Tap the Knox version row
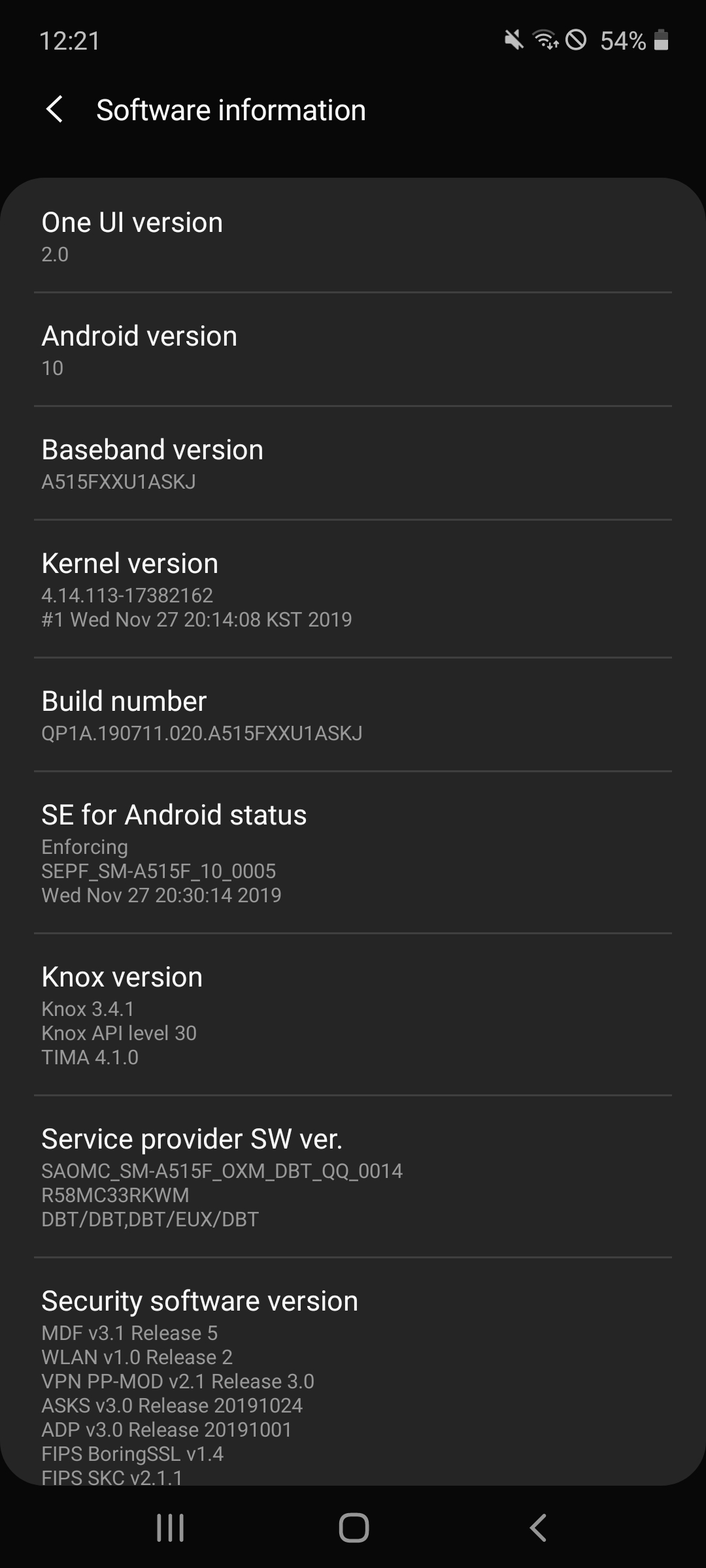This screenshot has height=1568, width=706. (x=353, y=1015)
